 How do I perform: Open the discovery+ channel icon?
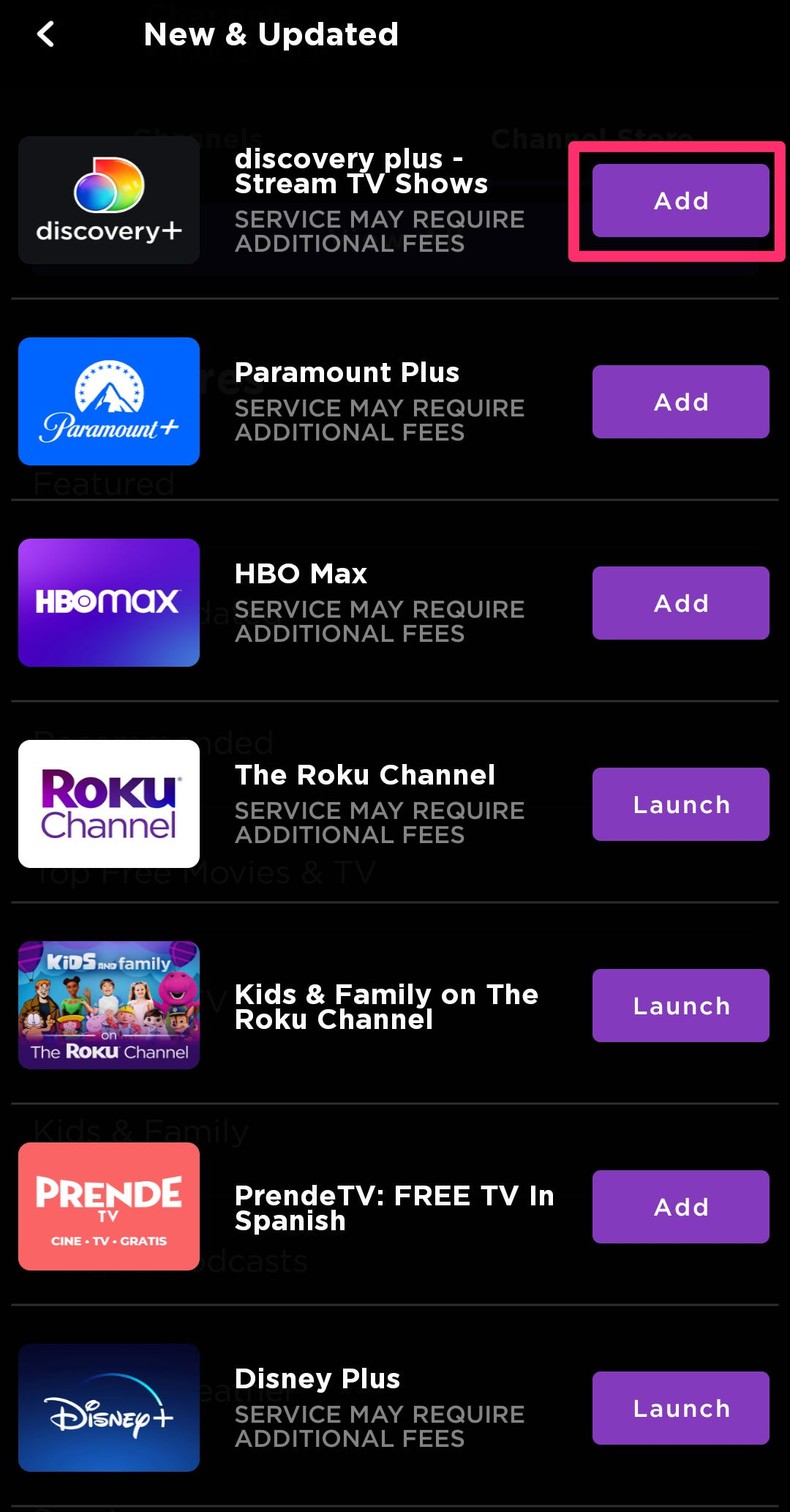pyautogui.click(x=108, y=200)
